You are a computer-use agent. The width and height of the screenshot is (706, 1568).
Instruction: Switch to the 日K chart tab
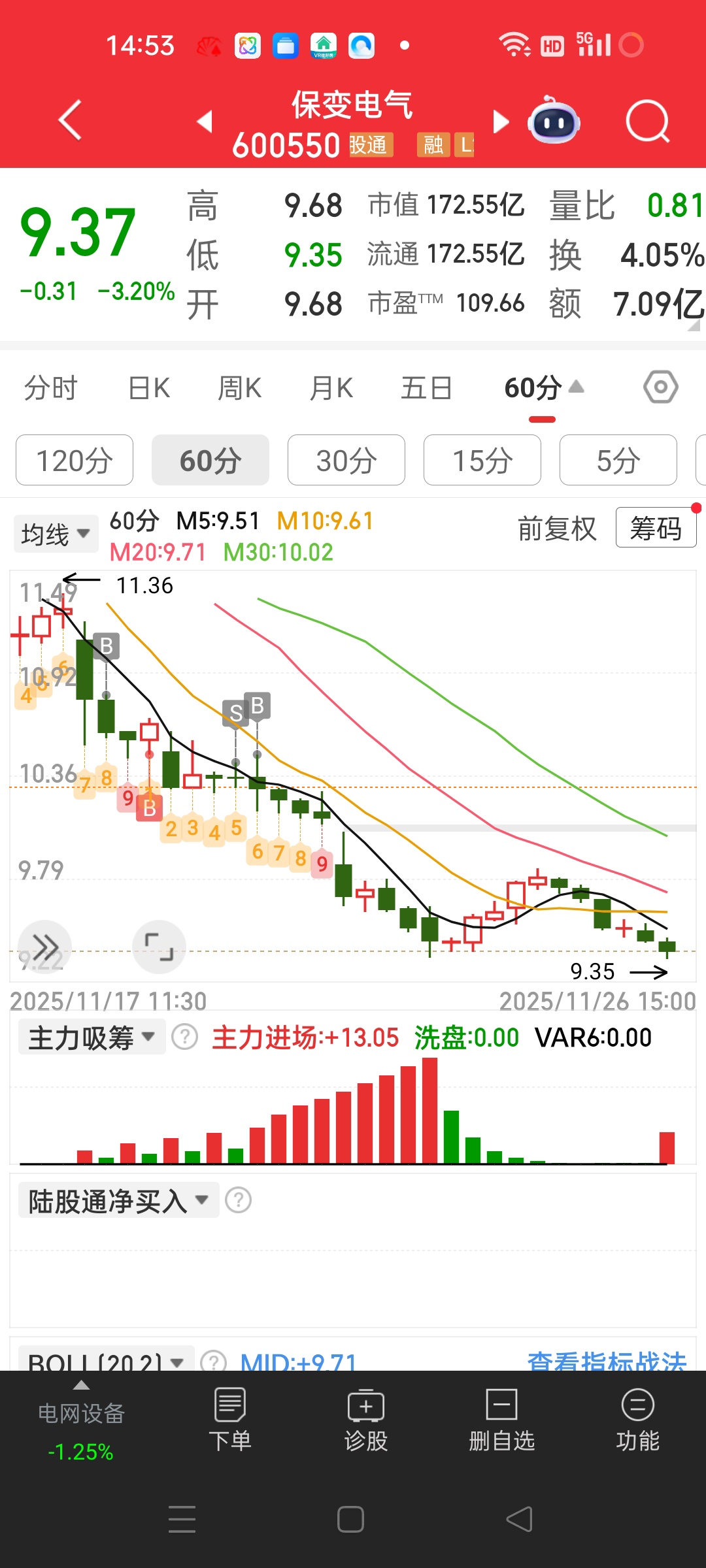click(x=149, y=388)
